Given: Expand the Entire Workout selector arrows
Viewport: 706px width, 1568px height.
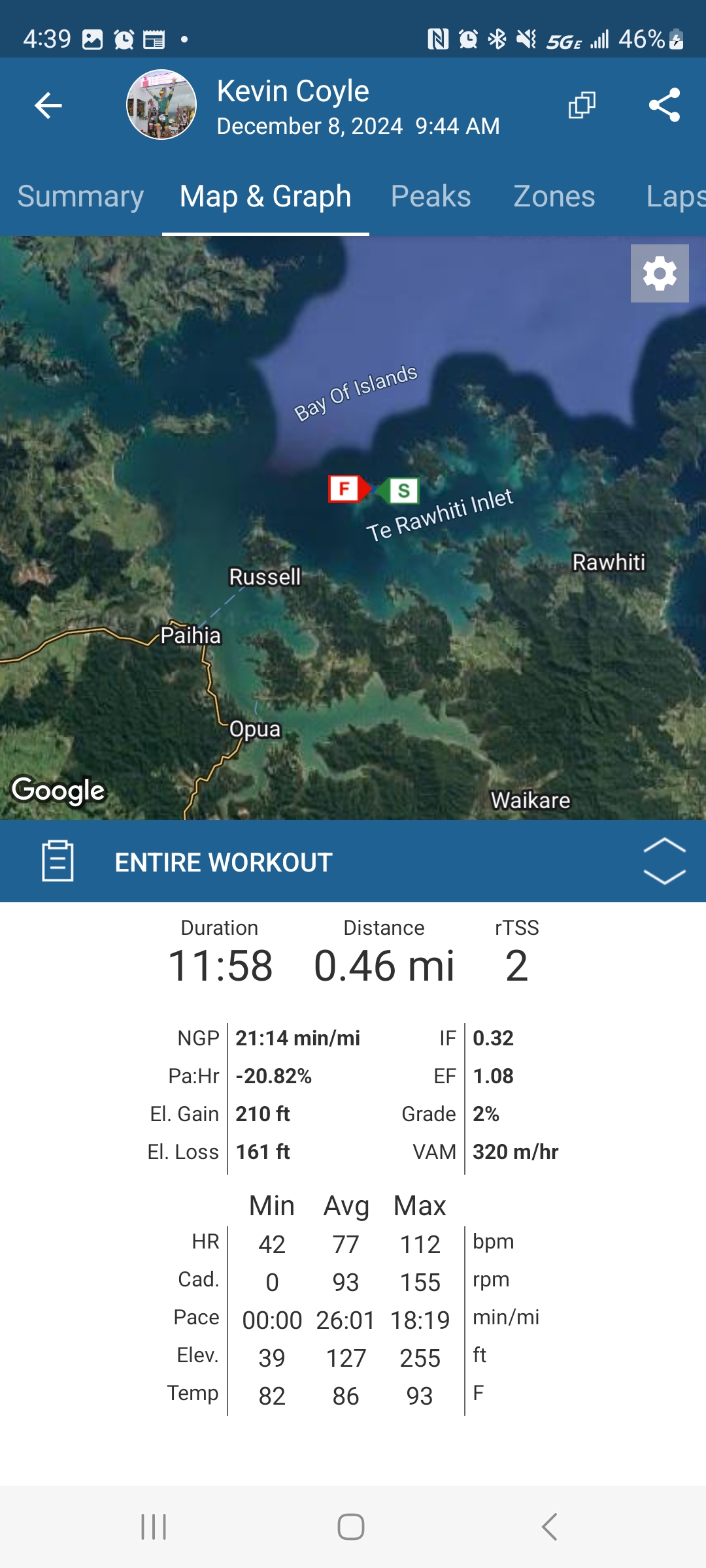Looking at the screenshot, I should tap(664, 861).
